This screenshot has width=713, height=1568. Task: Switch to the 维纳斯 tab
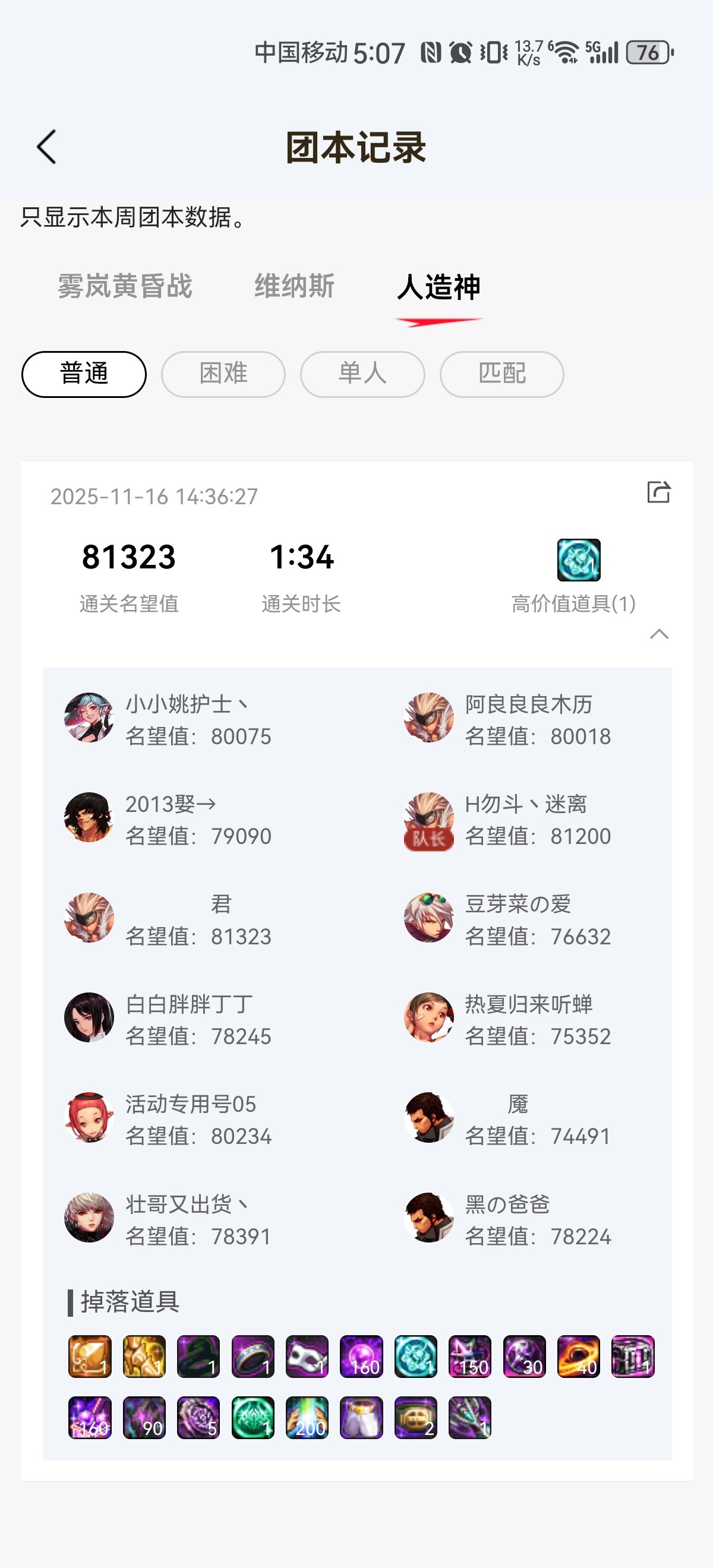(x=294, y=286)
